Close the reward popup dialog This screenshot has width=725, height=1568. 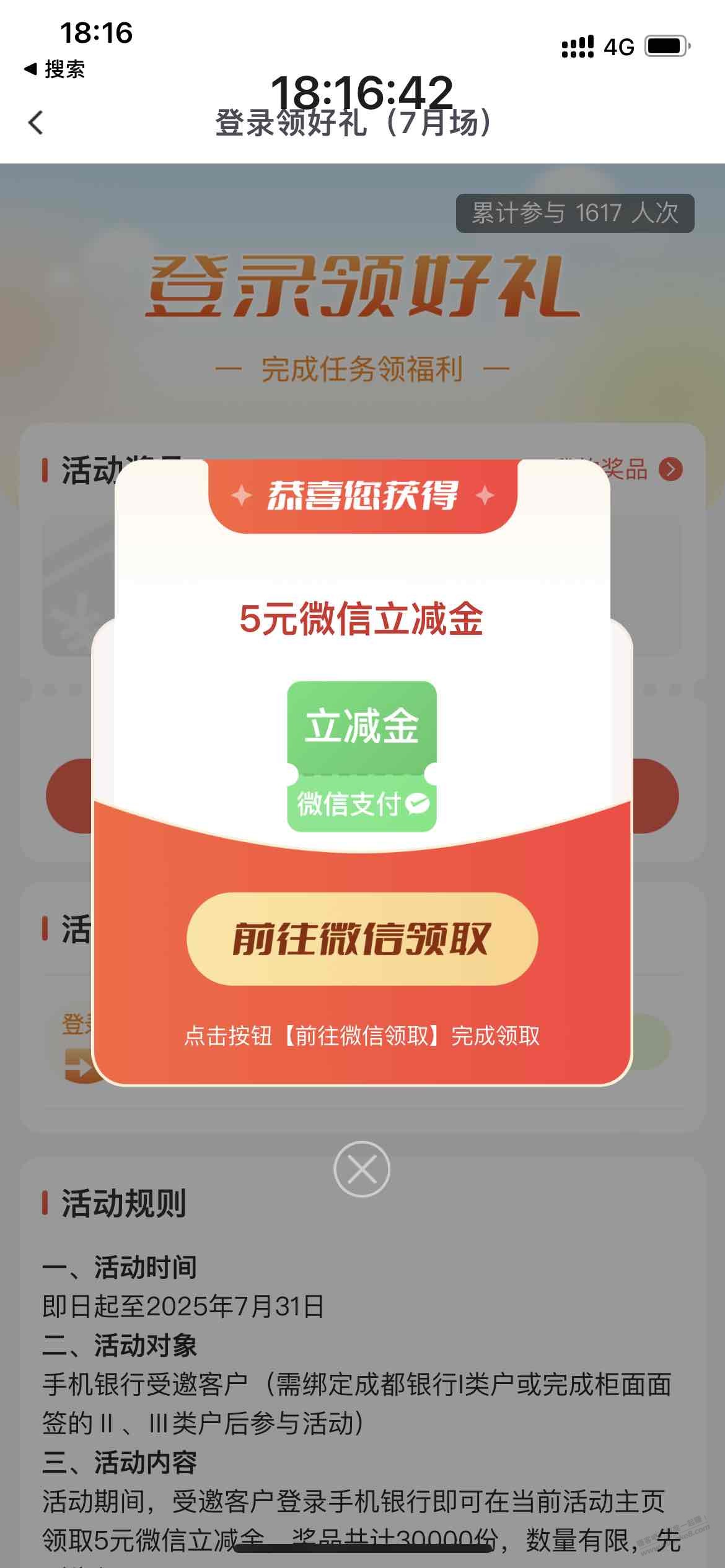(x=362, y=1169)
